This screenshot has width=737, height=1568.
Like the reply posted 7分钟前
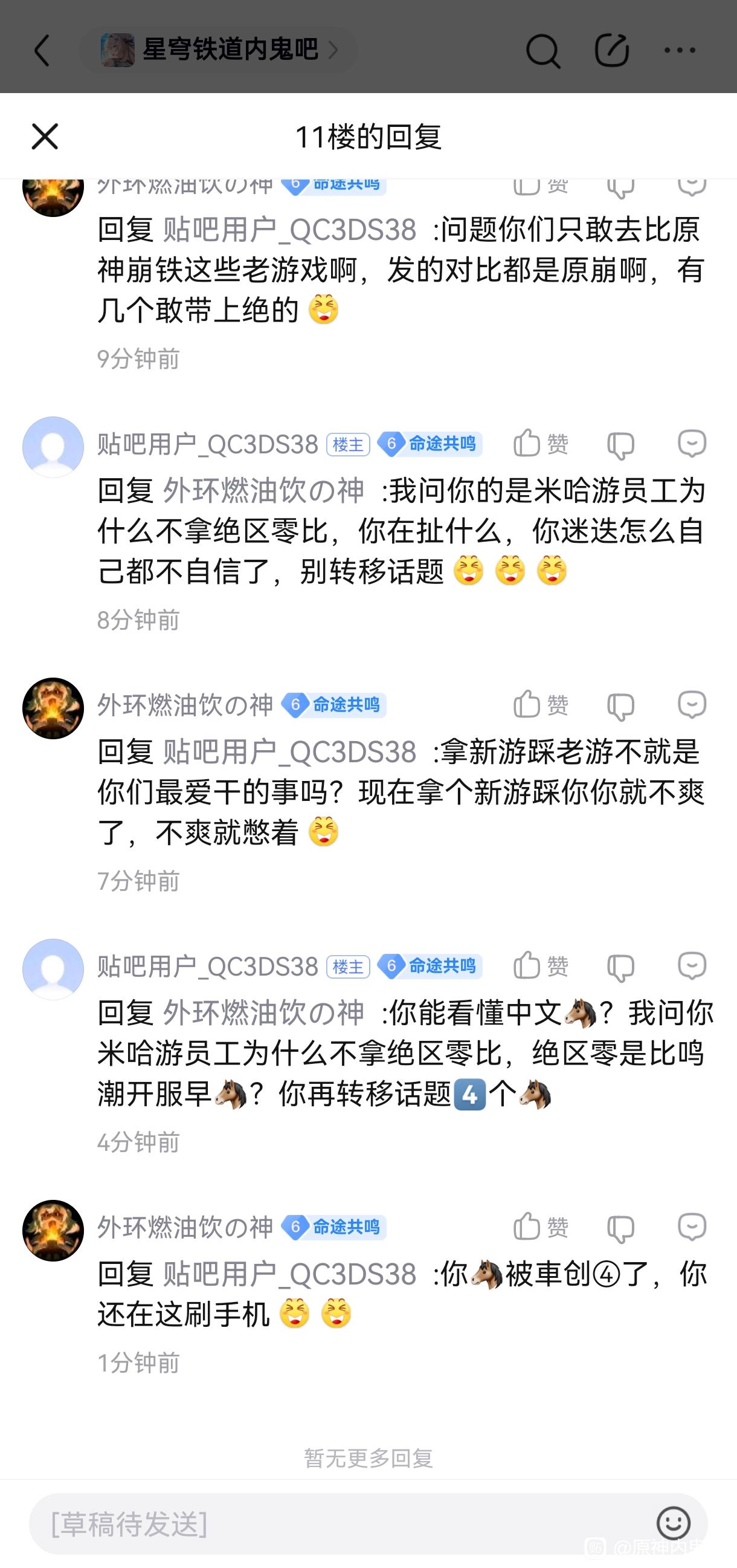click(x=540, y=705)
